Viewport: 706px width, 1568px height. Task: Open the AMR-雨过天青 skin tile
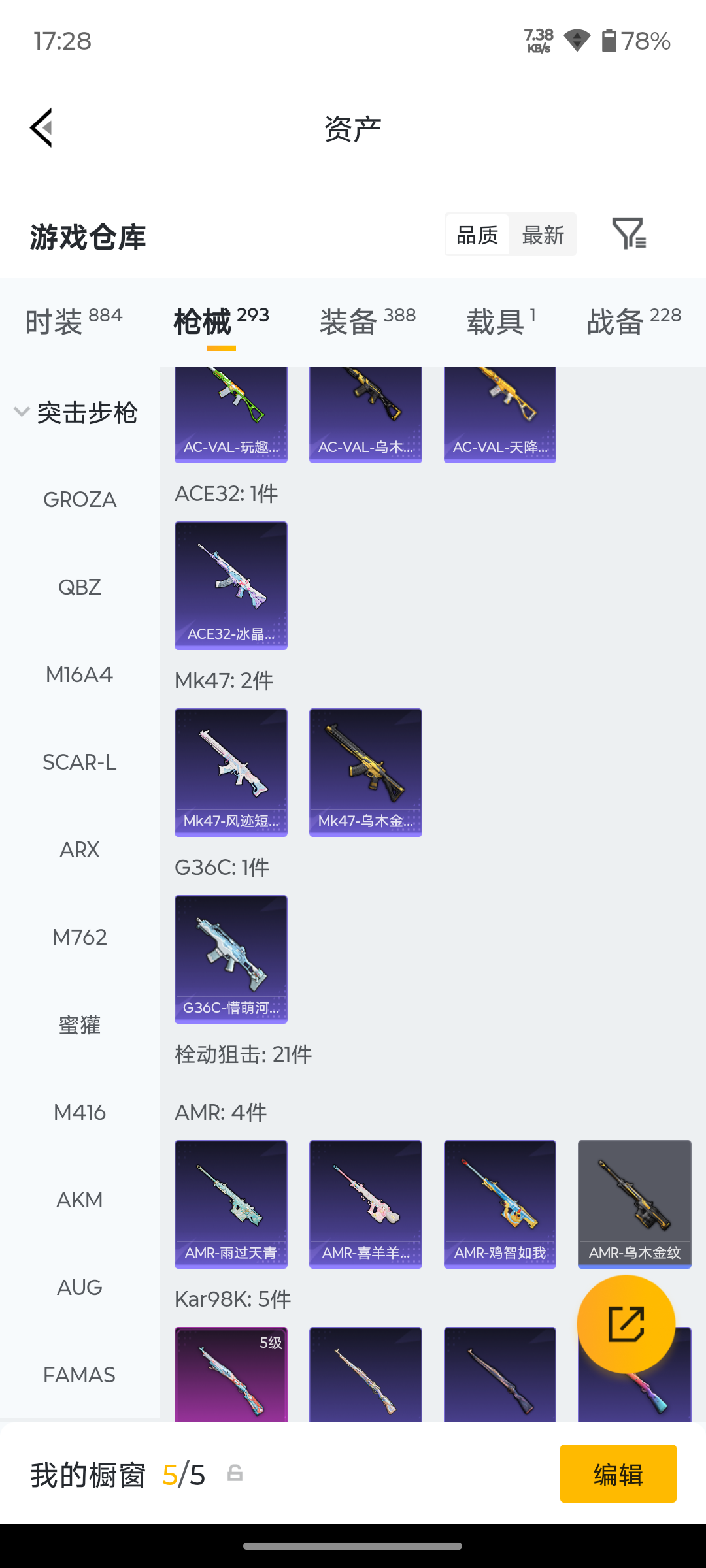(x=231, y=1204)
